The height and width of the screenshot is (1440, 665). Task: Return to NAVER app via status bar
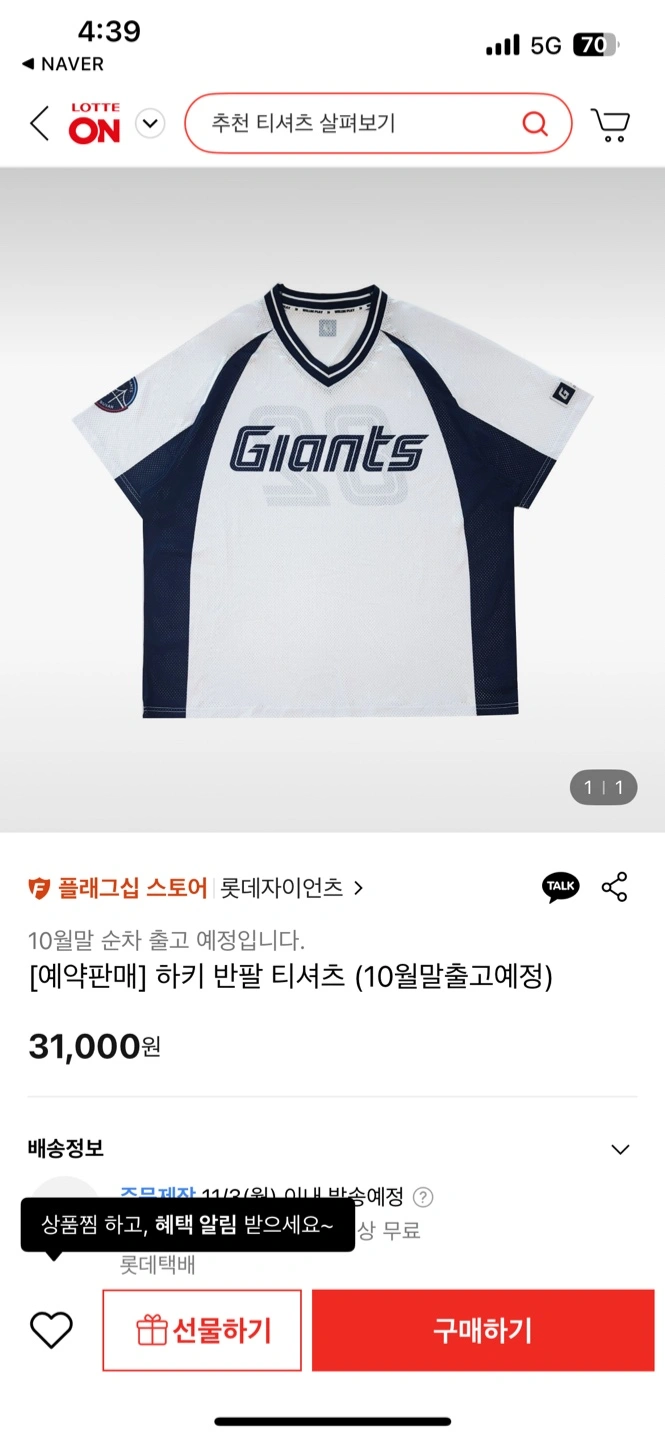point(62,64)
